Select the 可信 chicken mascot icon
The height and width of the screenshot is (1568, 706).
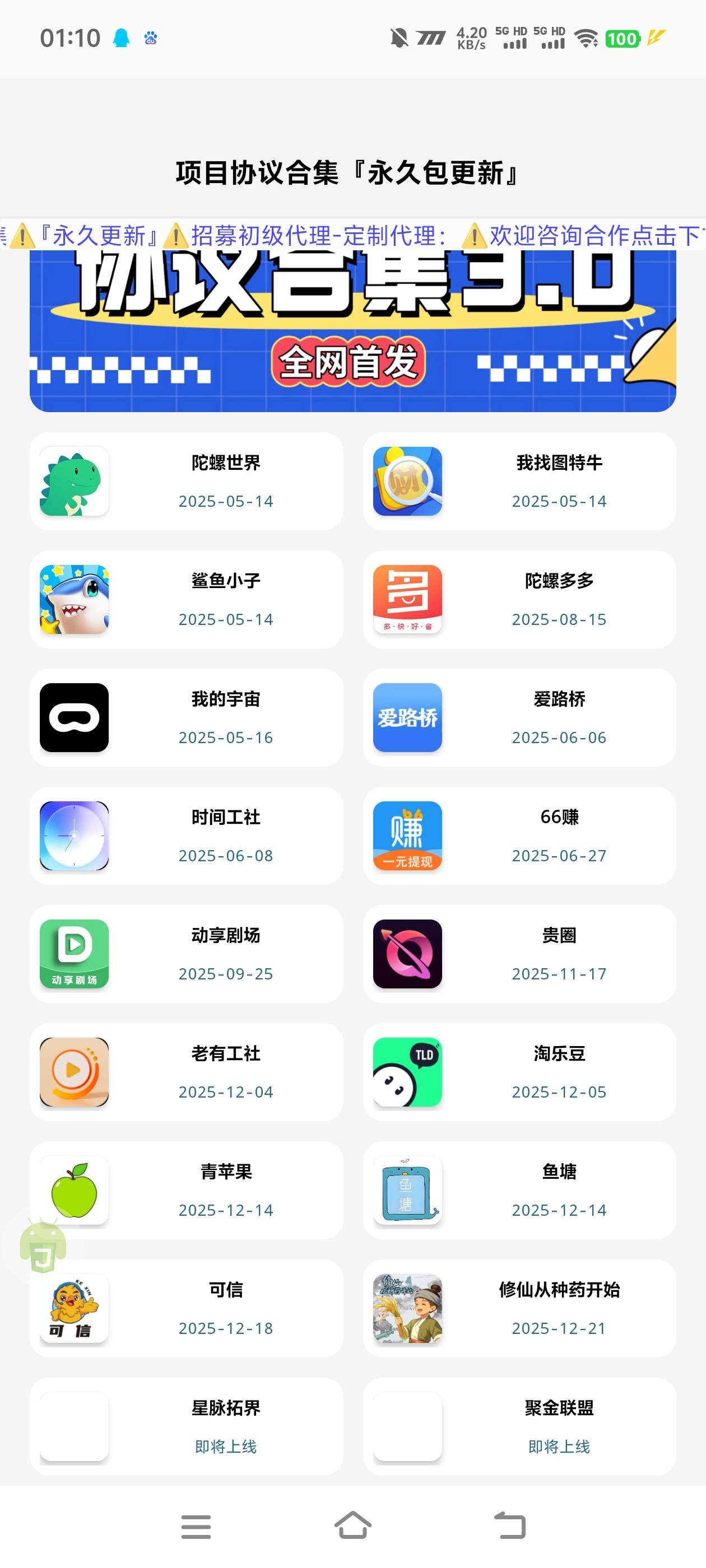[x=73, y=1309]
